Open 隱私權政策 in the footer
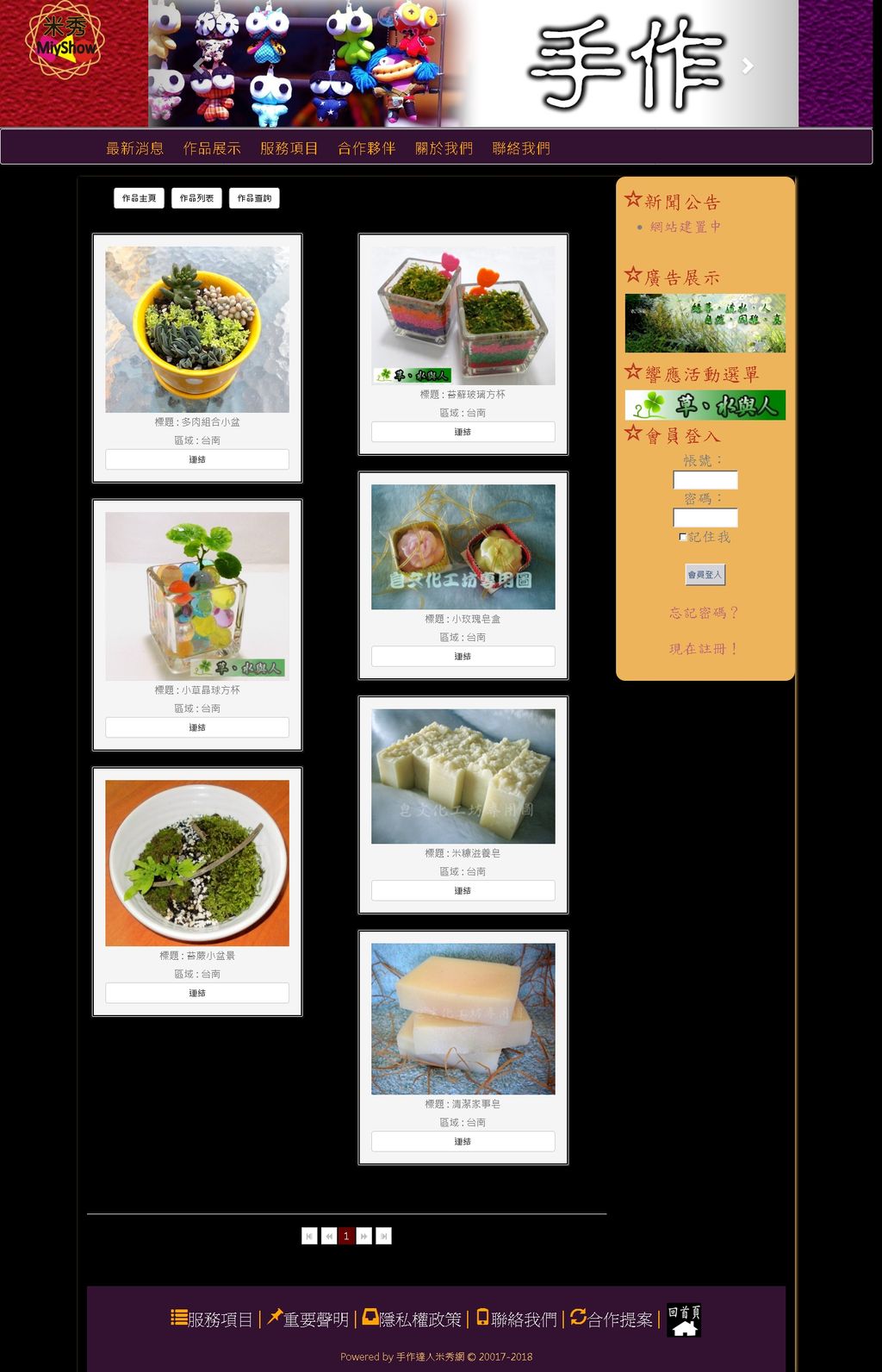Viewport: 882px width, 1372px height. point(413,1319)
